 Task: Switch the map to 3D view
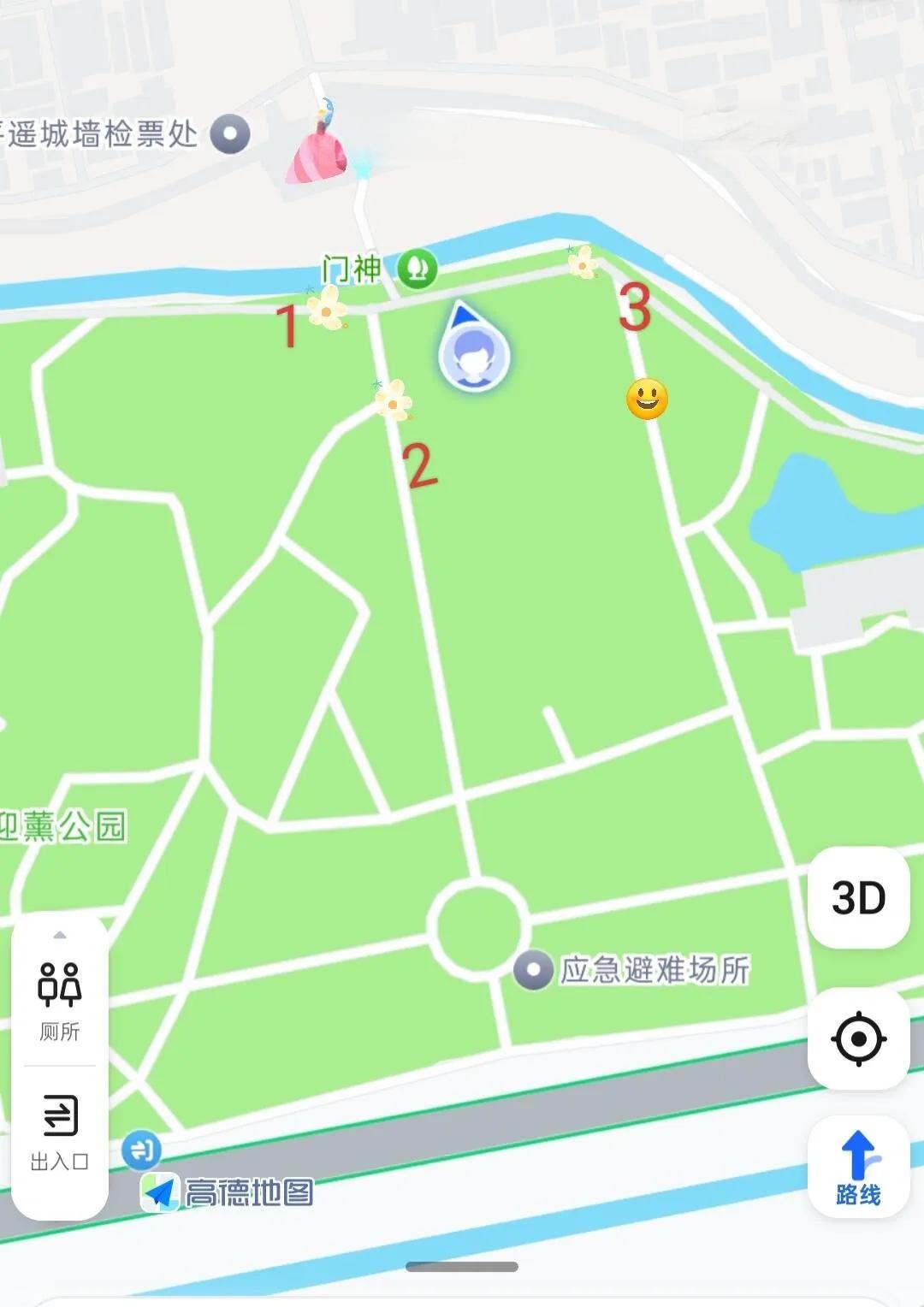point(858,898)
